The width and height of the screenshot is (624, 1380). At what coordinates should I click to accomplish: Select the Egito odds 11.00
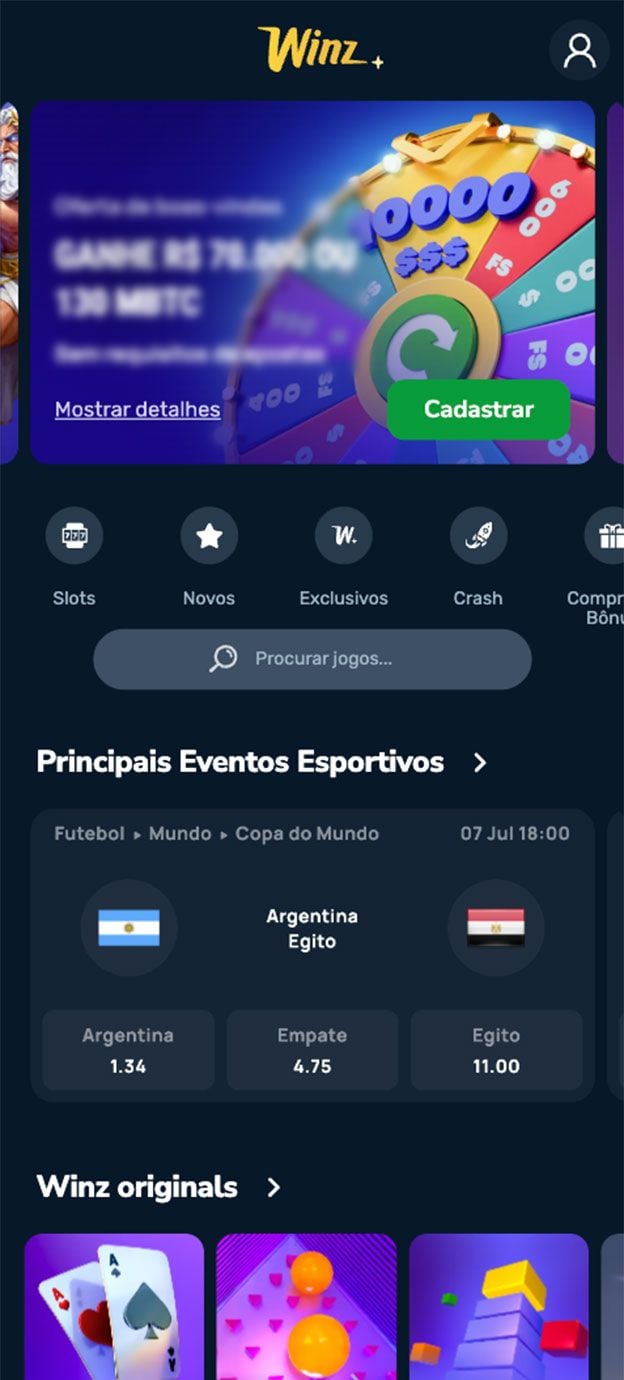pyautogui.click(x=496, y=1050)
